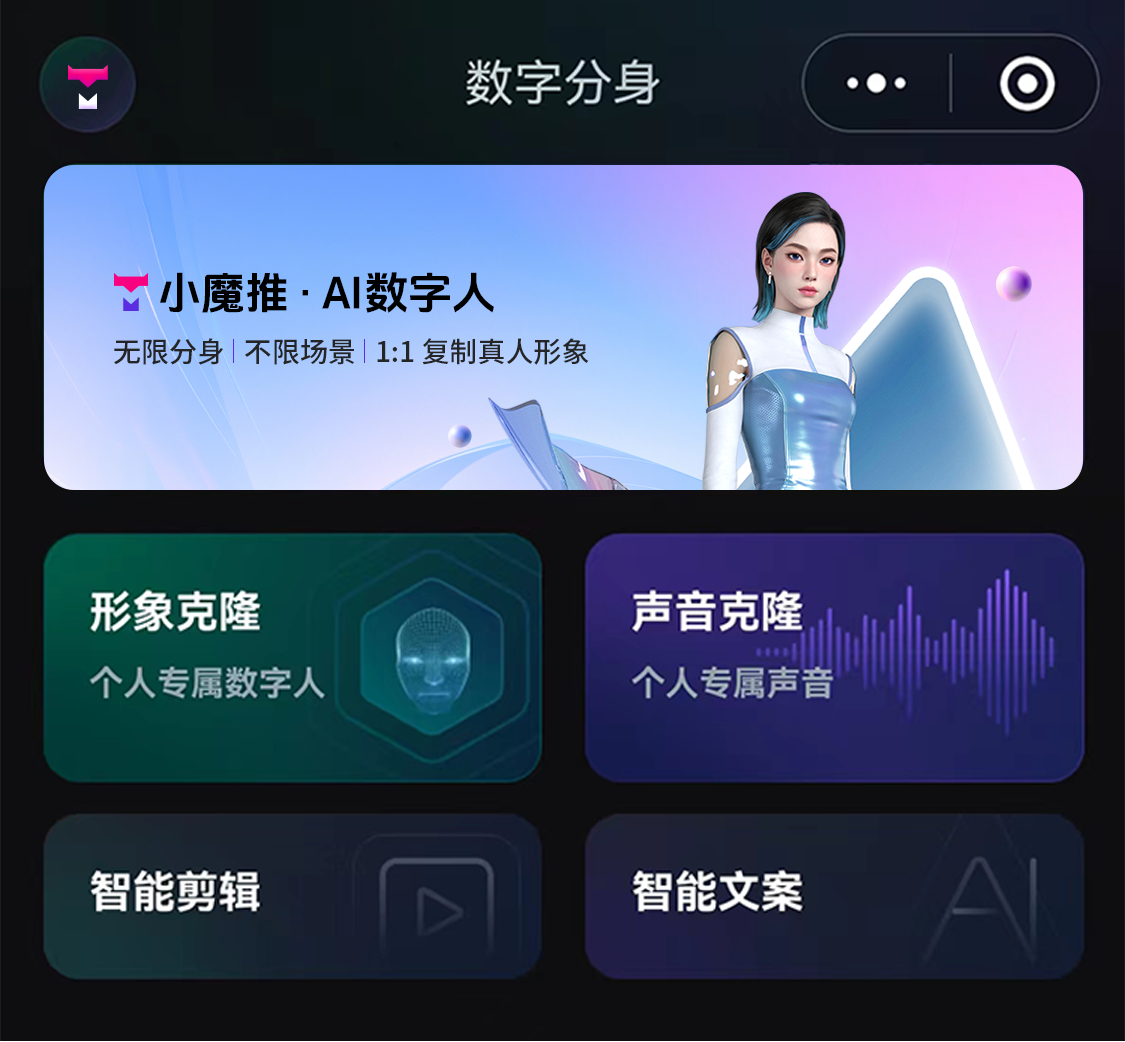
Task: Tap the profile avatar logo icon
Action: (x=88, y=85)
